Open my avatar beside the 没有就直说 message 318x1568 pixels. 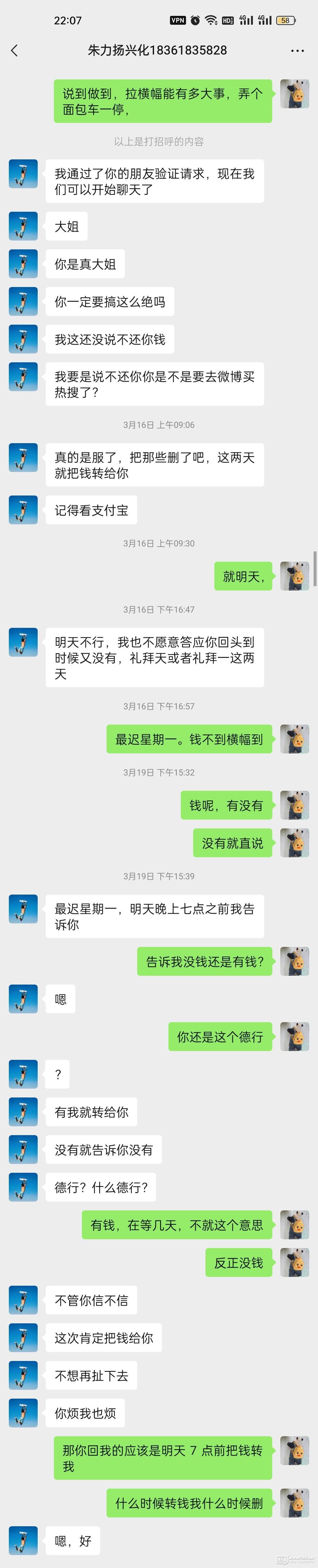[294, 843]
